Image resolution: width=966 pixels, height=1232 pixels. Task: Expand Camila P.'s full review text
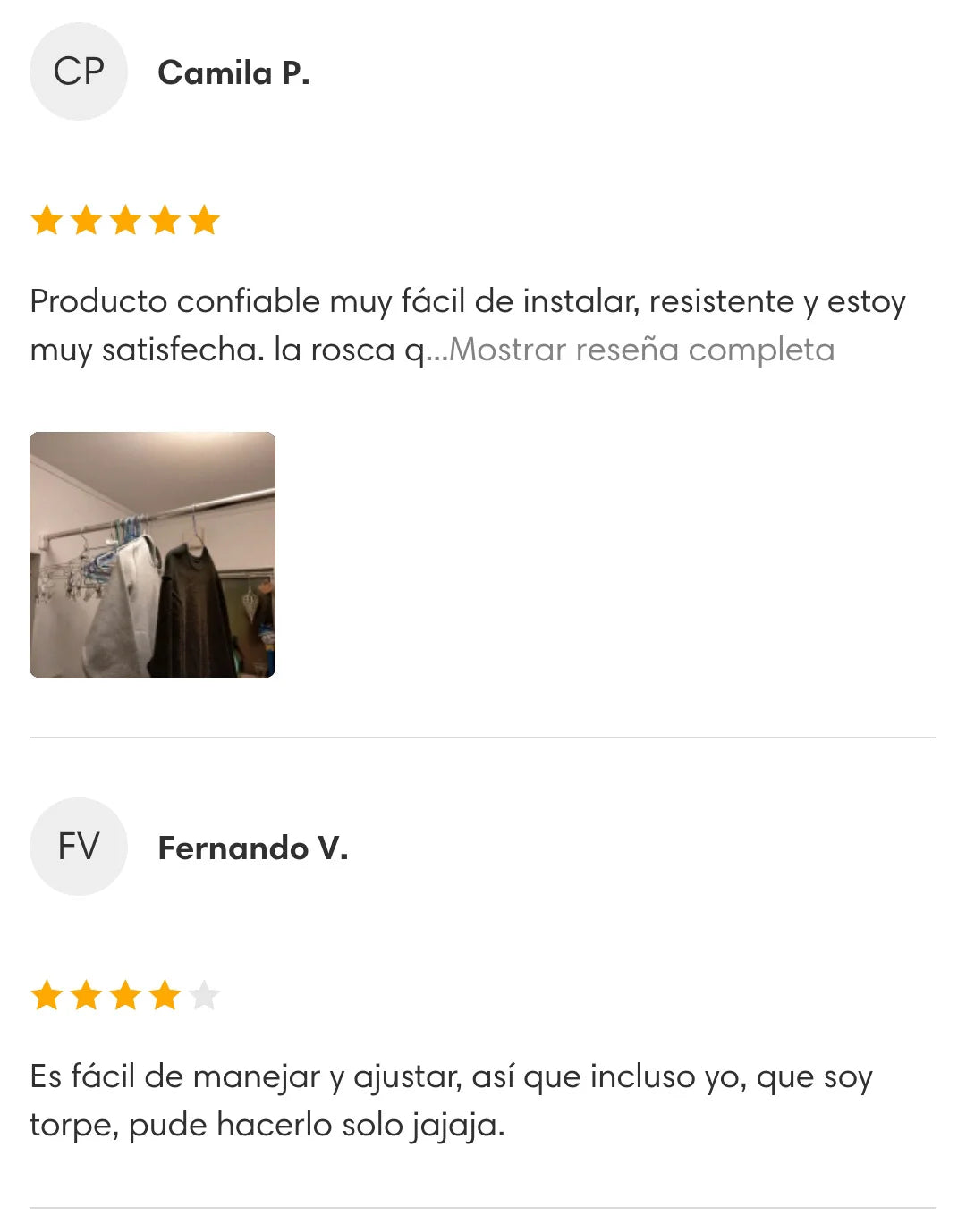coord(641,350)
